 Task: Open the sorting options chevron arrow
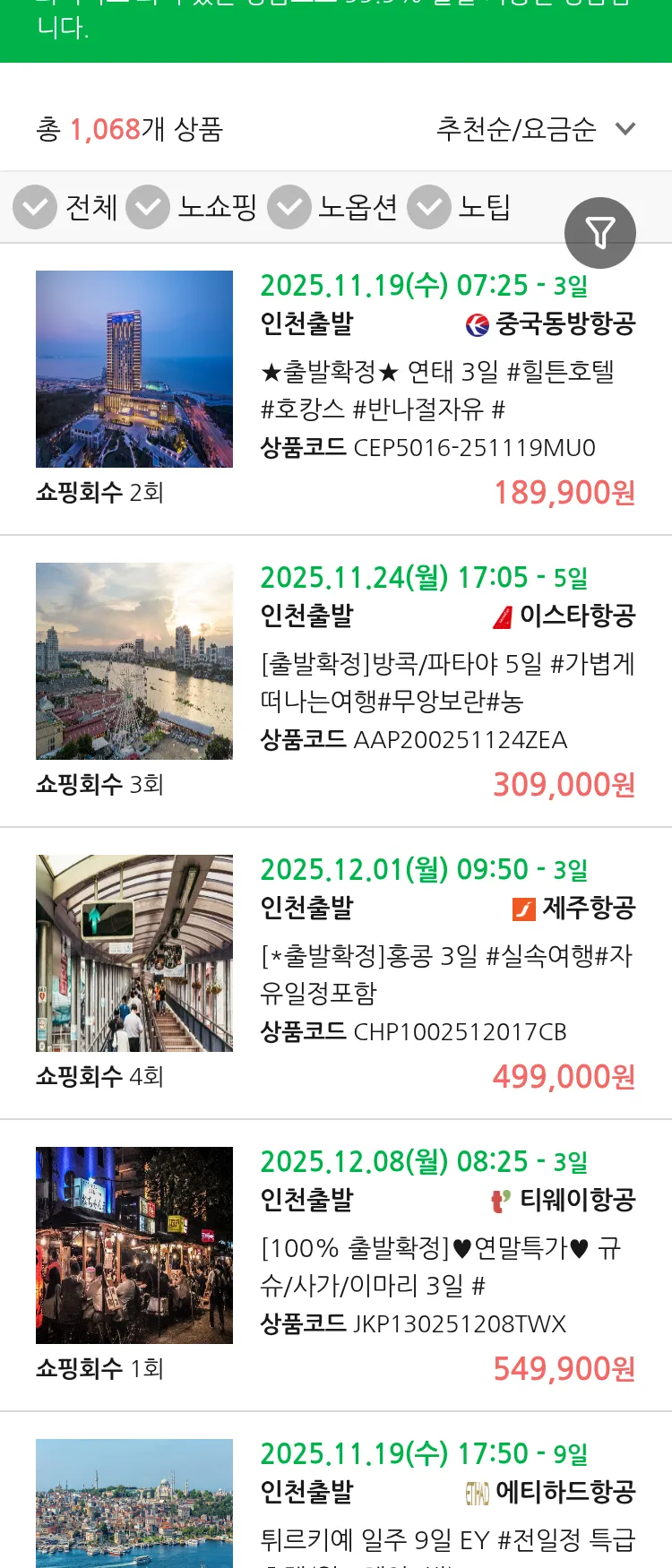pos(625,129)
